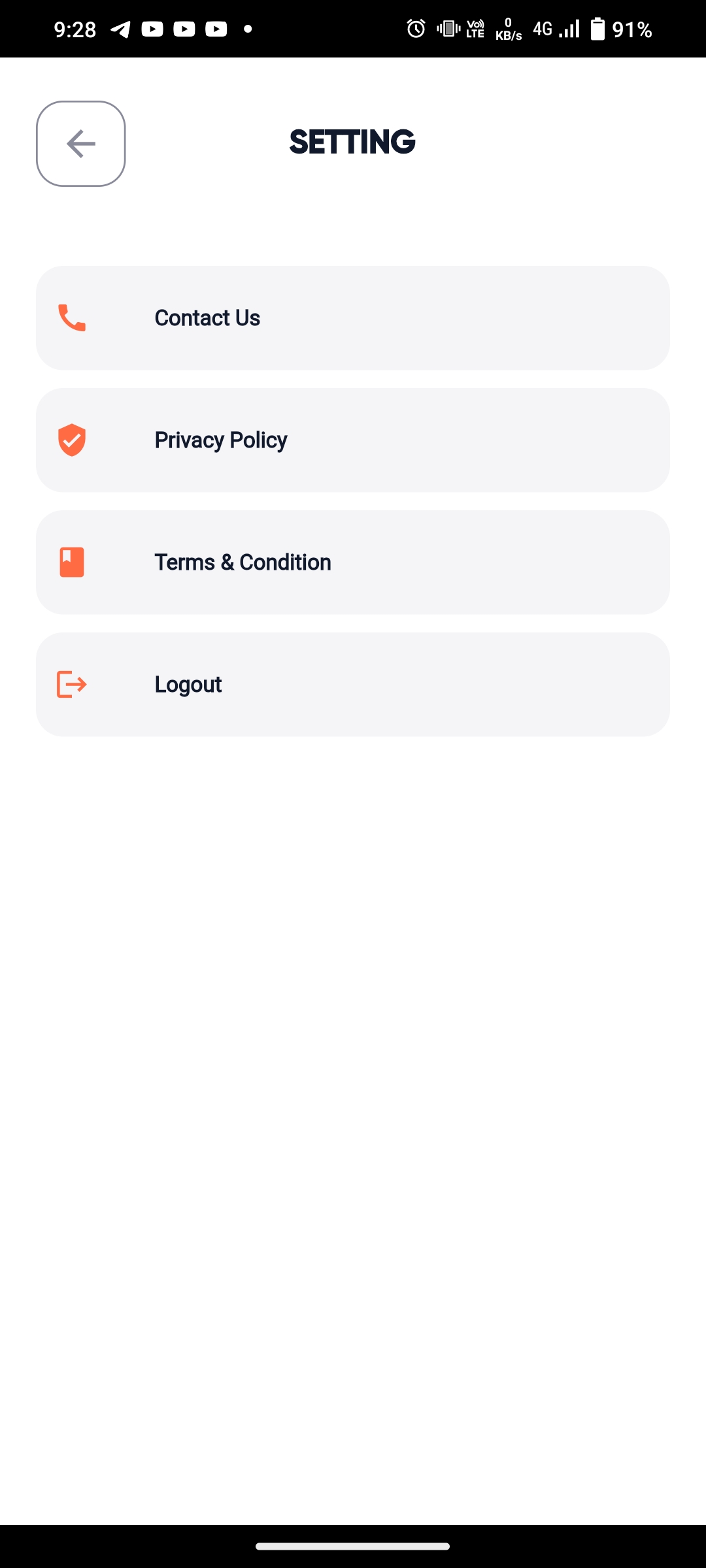Open the Contact Us option

coord(353,318)
